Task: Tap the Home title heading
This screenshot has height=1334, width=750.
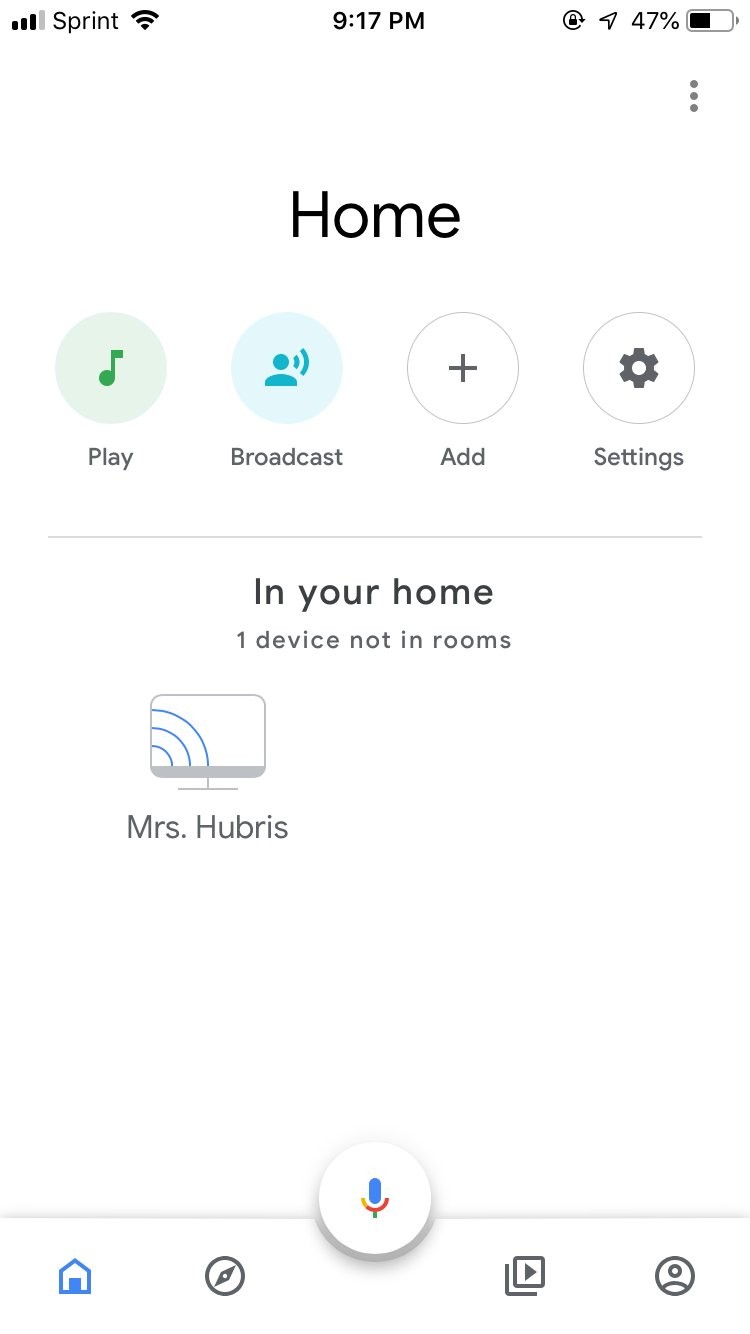Action: (375, 215)
